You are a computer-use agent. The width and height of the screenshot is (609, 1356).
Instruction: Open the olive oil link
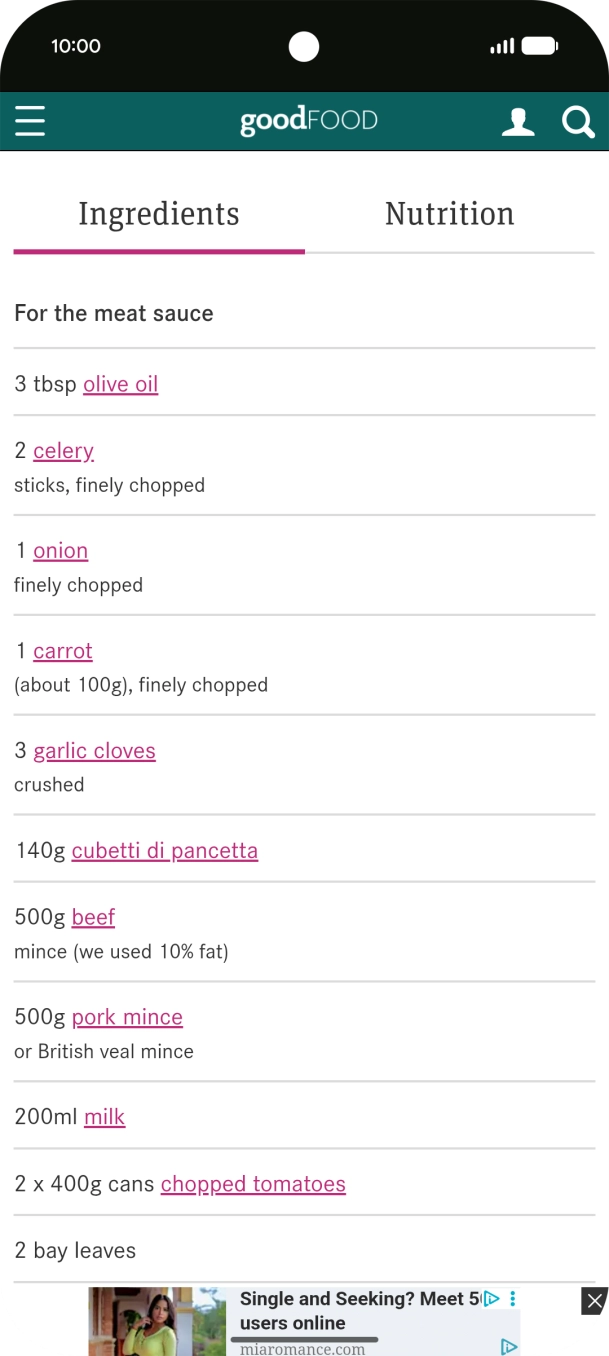pyautogui.click(x=121, y=384)
